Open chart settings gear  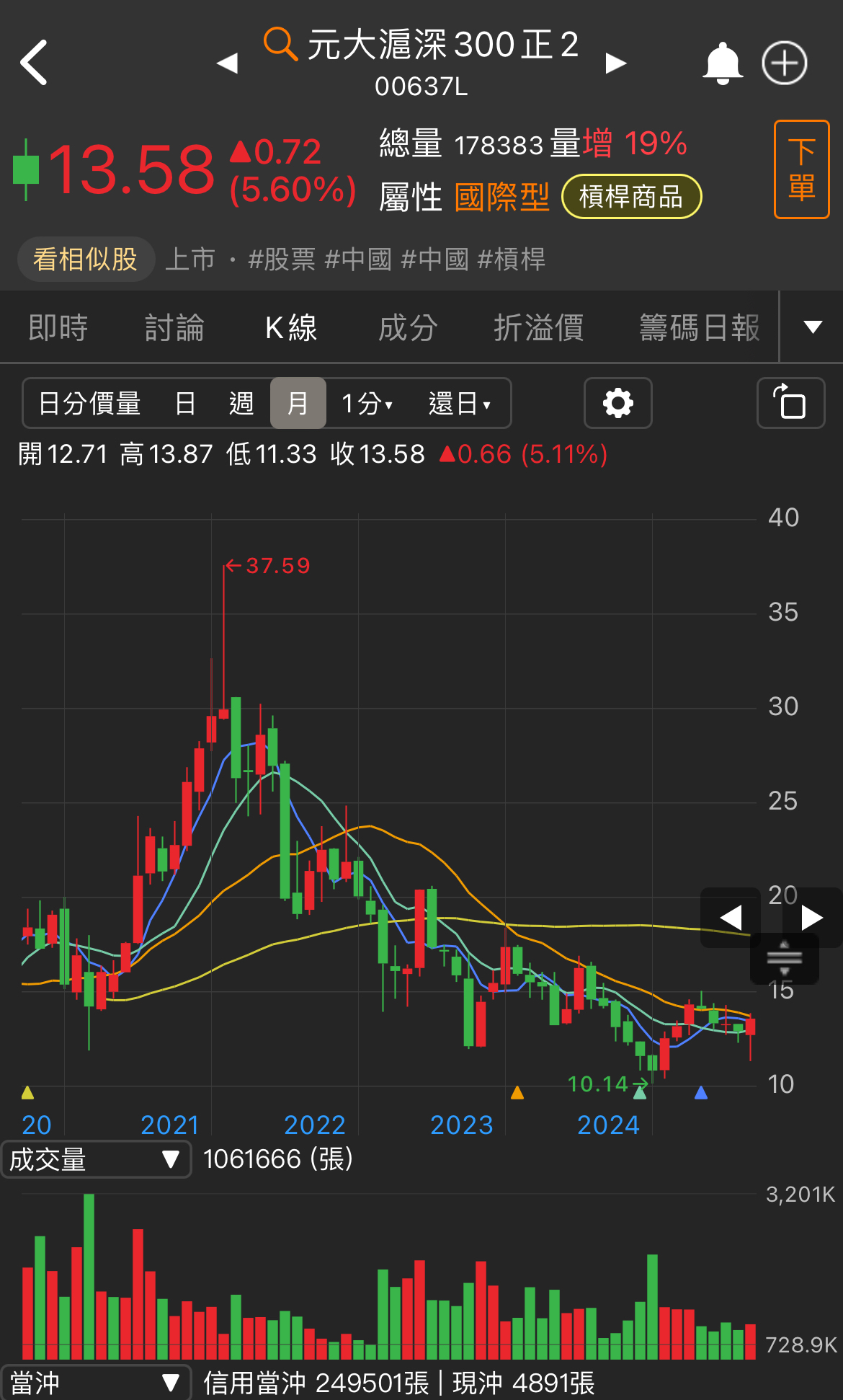pyautogui.click(x=617, y=403)
